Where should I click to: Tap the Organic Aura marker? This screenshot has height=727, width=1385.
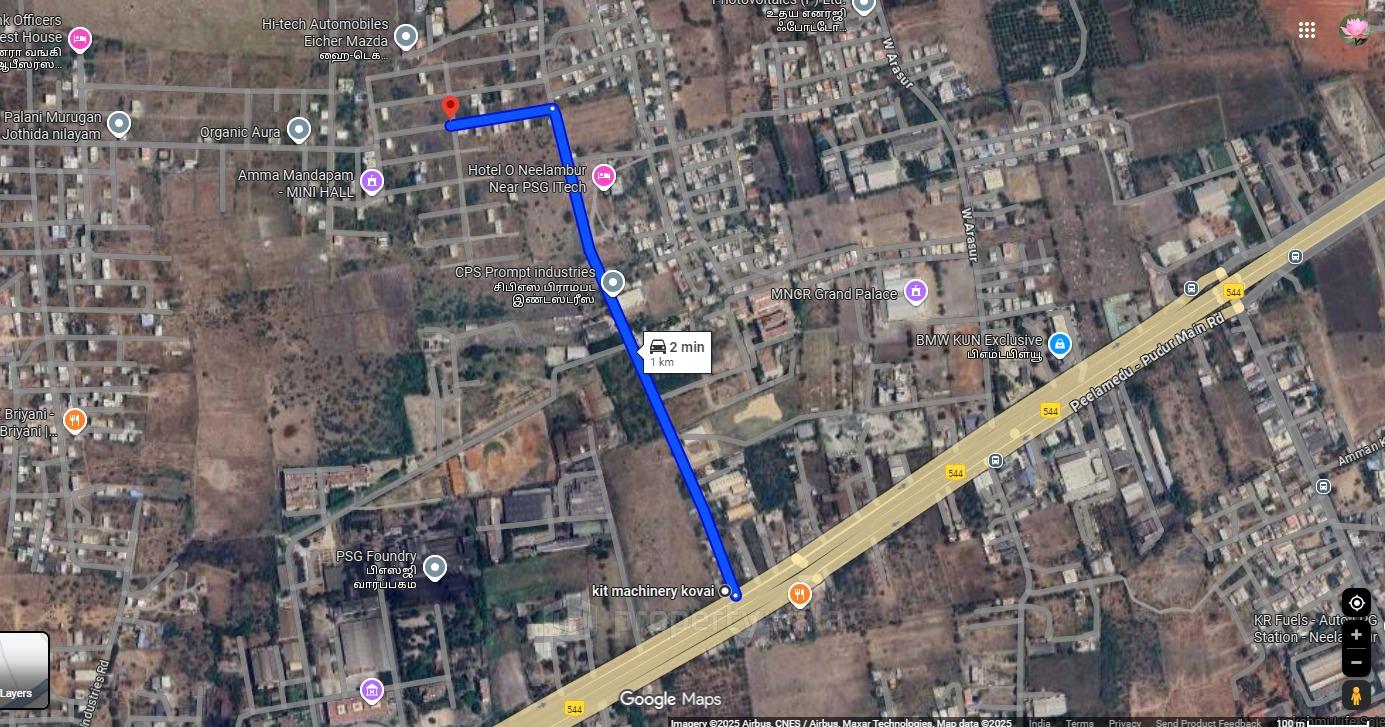click(299, 130)
